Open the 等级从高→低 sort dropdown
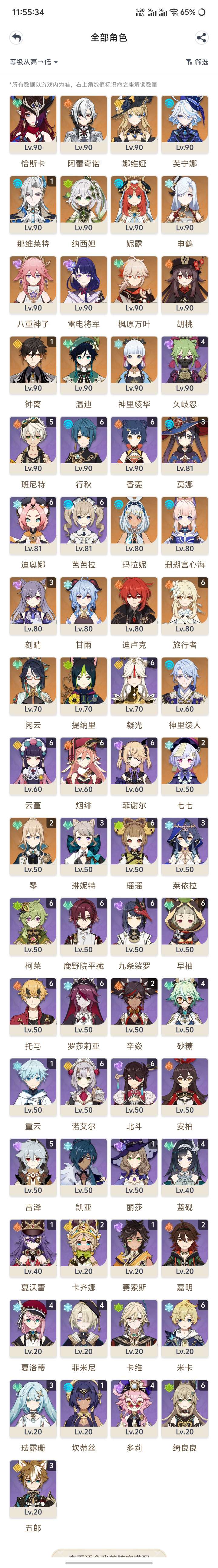This screenshot has height=1568, width=218. point(34,62)
